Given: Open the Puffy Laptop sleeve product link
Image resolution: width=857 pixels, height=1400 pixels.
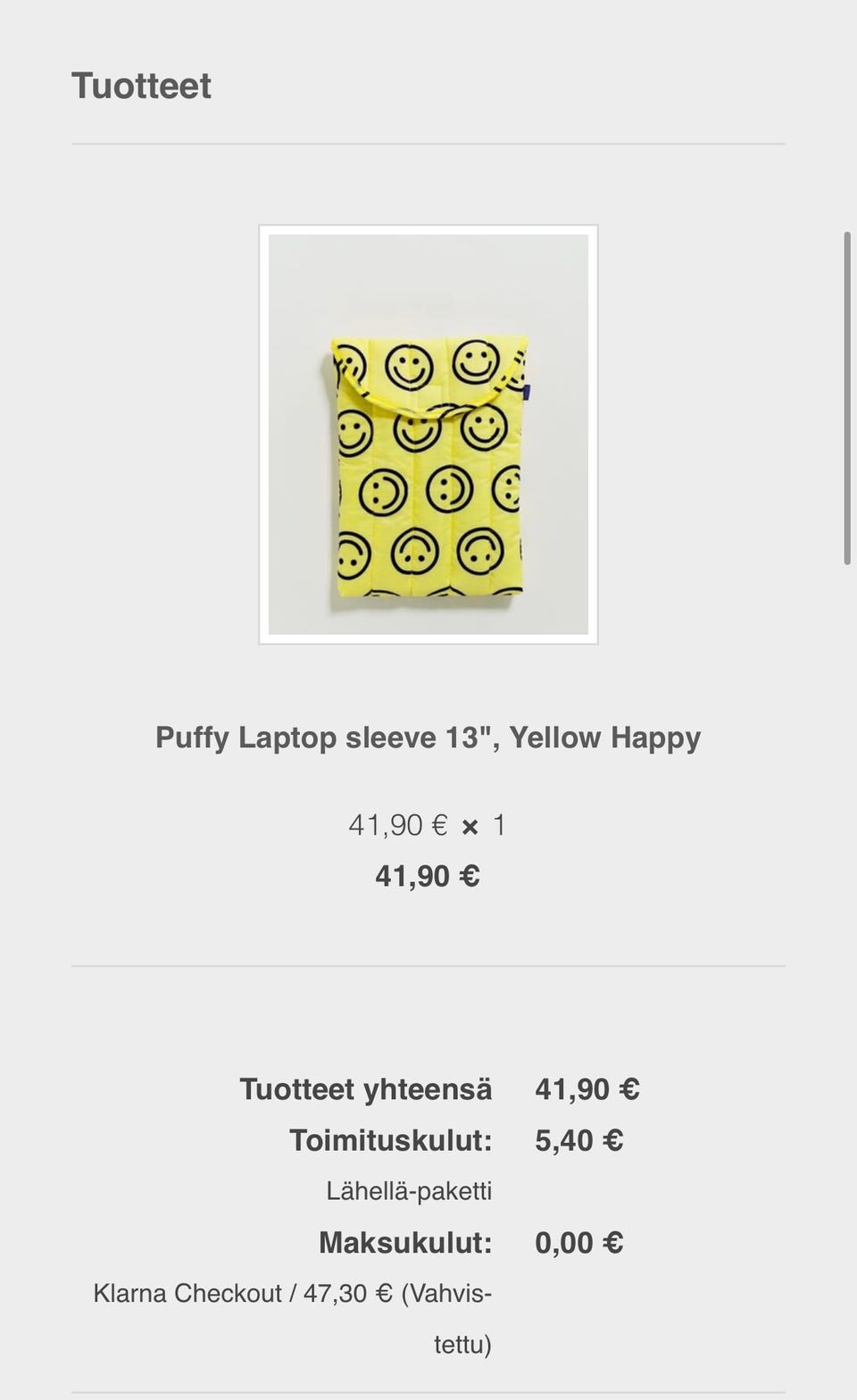Looking at the screenshot, I should point(428,737).
